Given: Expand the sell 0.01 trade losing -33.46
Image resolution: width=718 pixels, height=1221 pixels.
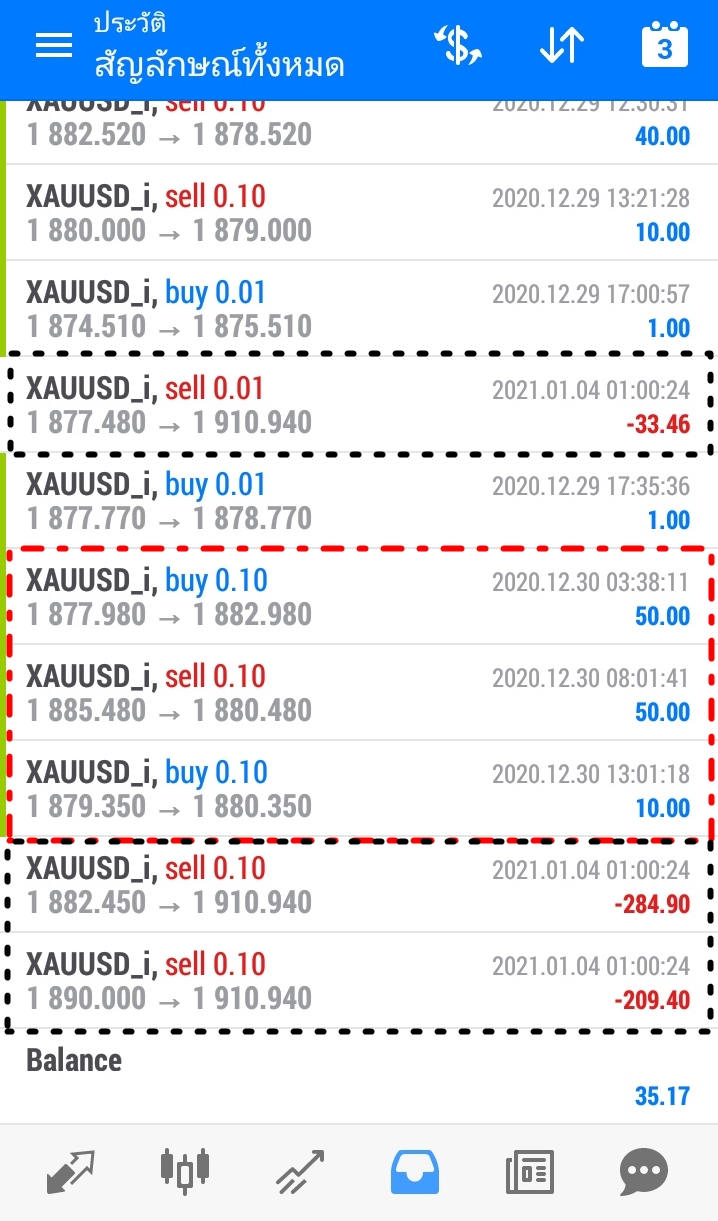Looking at the screenshot, I should tap(358, 405).
